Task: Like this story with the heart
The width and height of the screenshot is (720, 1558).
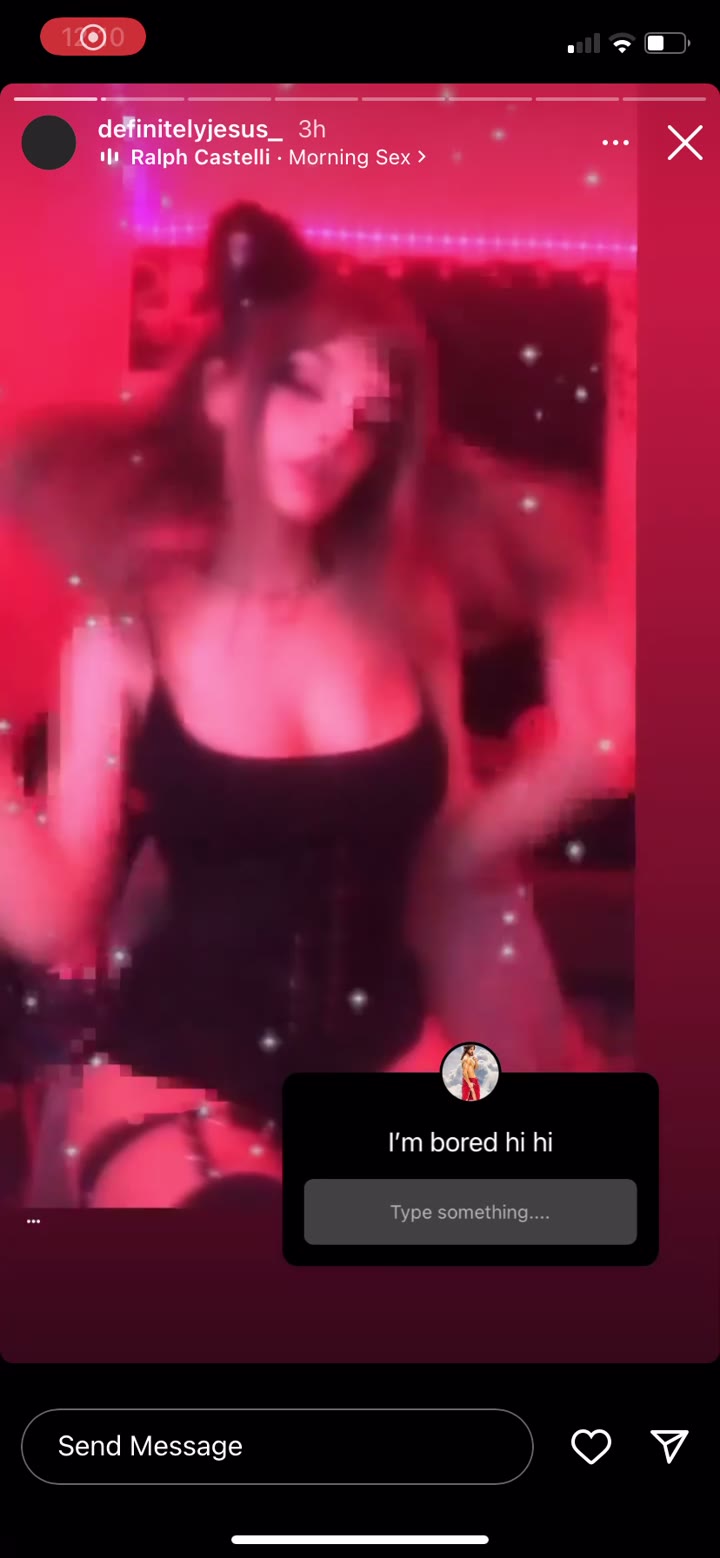Action: tap(591, 1446)
